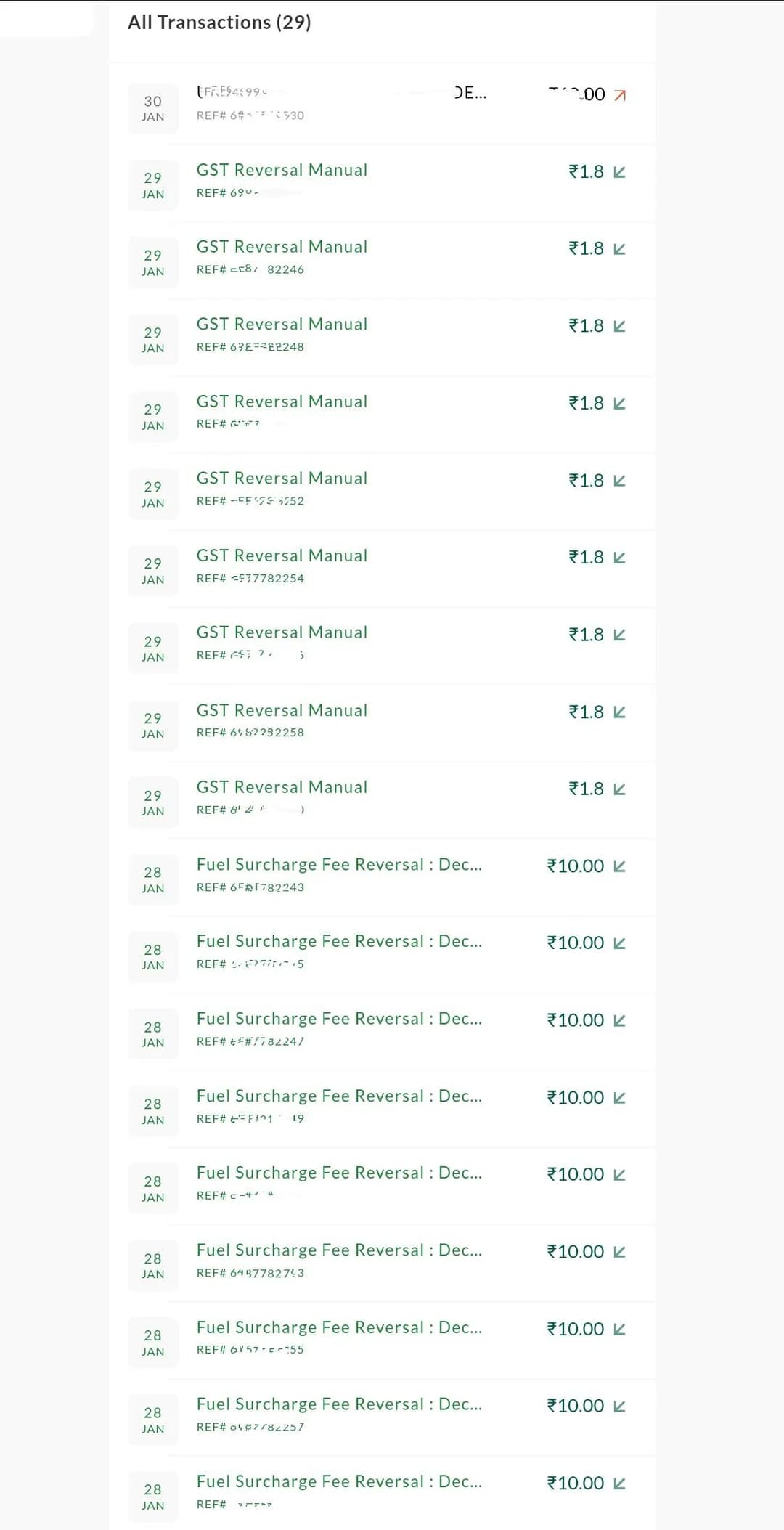Viewport: 784px width, 1530px height.
Task: Open Fuel Surcharge Fee Reversal REF ending 257
Action: tap(383, 1417)
